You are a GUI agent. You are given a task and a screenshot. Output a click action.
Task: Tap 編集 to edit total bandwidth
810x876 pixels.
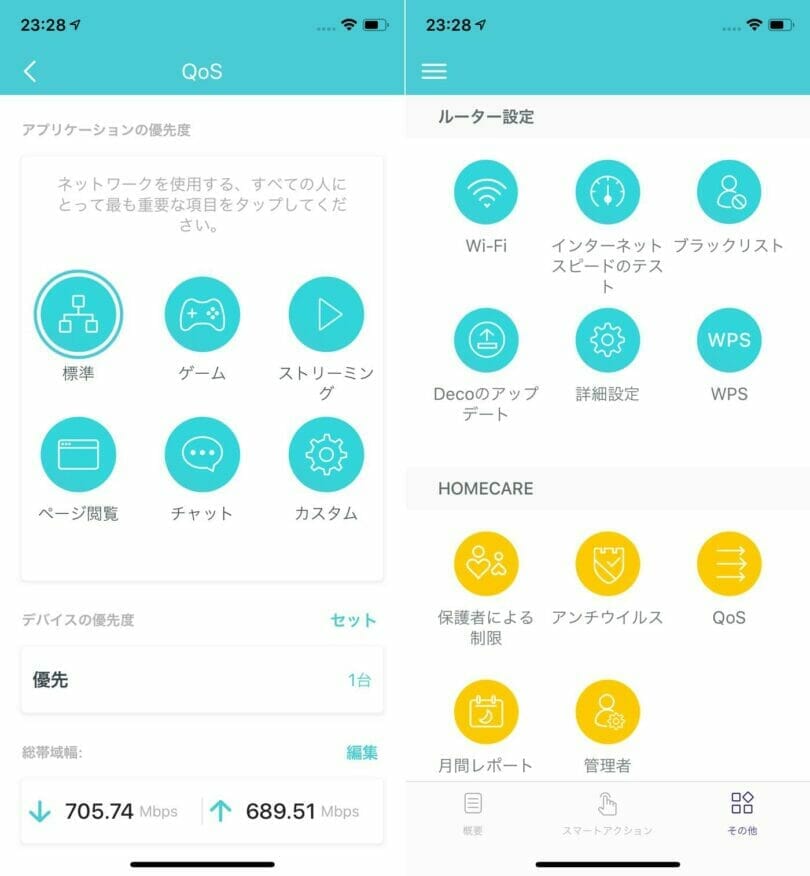pyautogui.click(x=361, y=753)
